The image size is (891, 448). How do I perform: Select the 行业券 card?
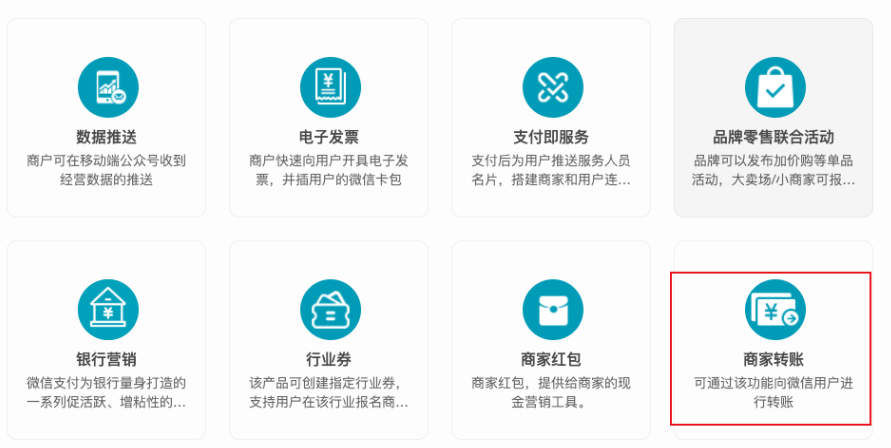tap(329, 340)
